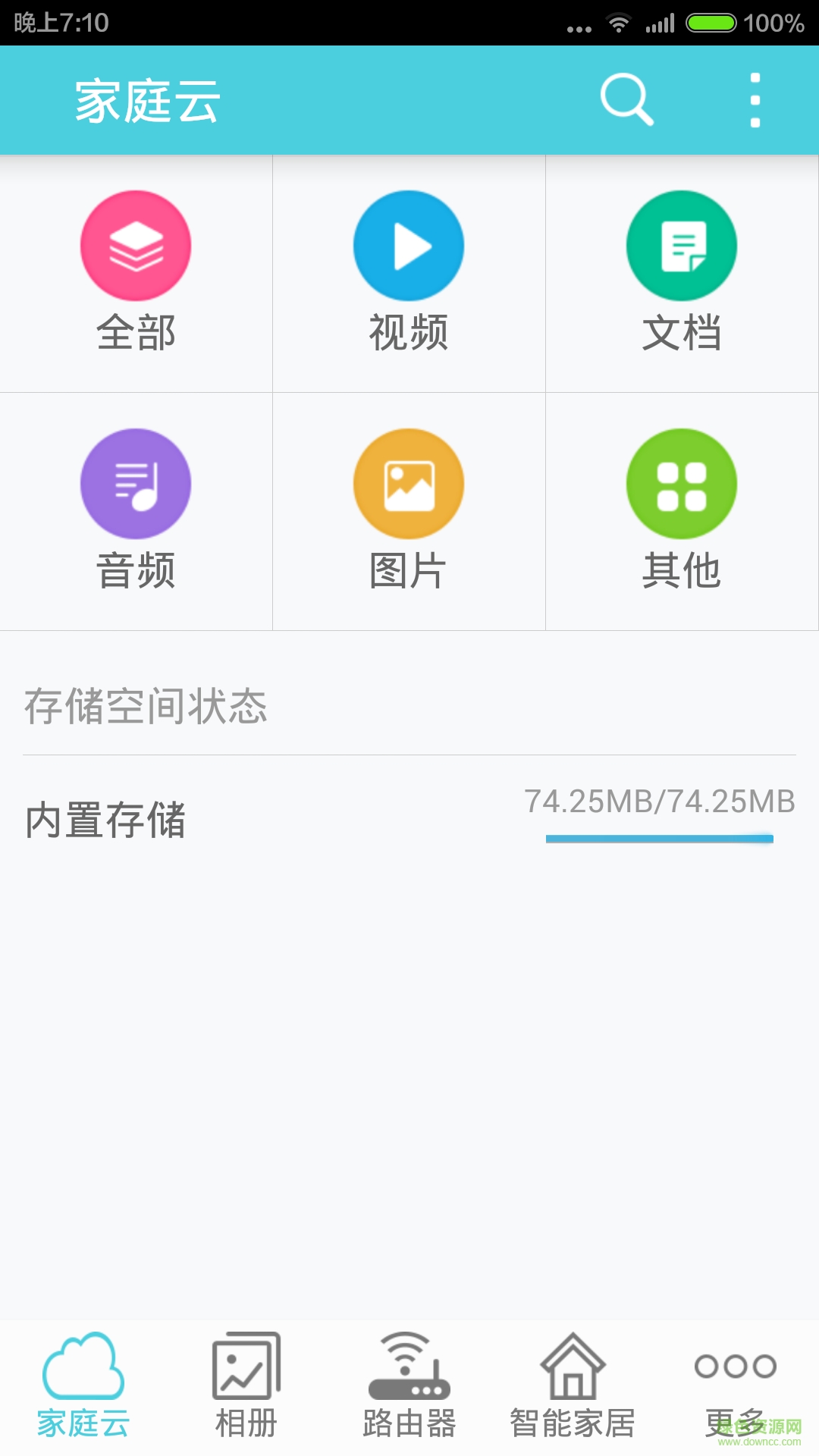Select the 其他 other files icon

681,483
